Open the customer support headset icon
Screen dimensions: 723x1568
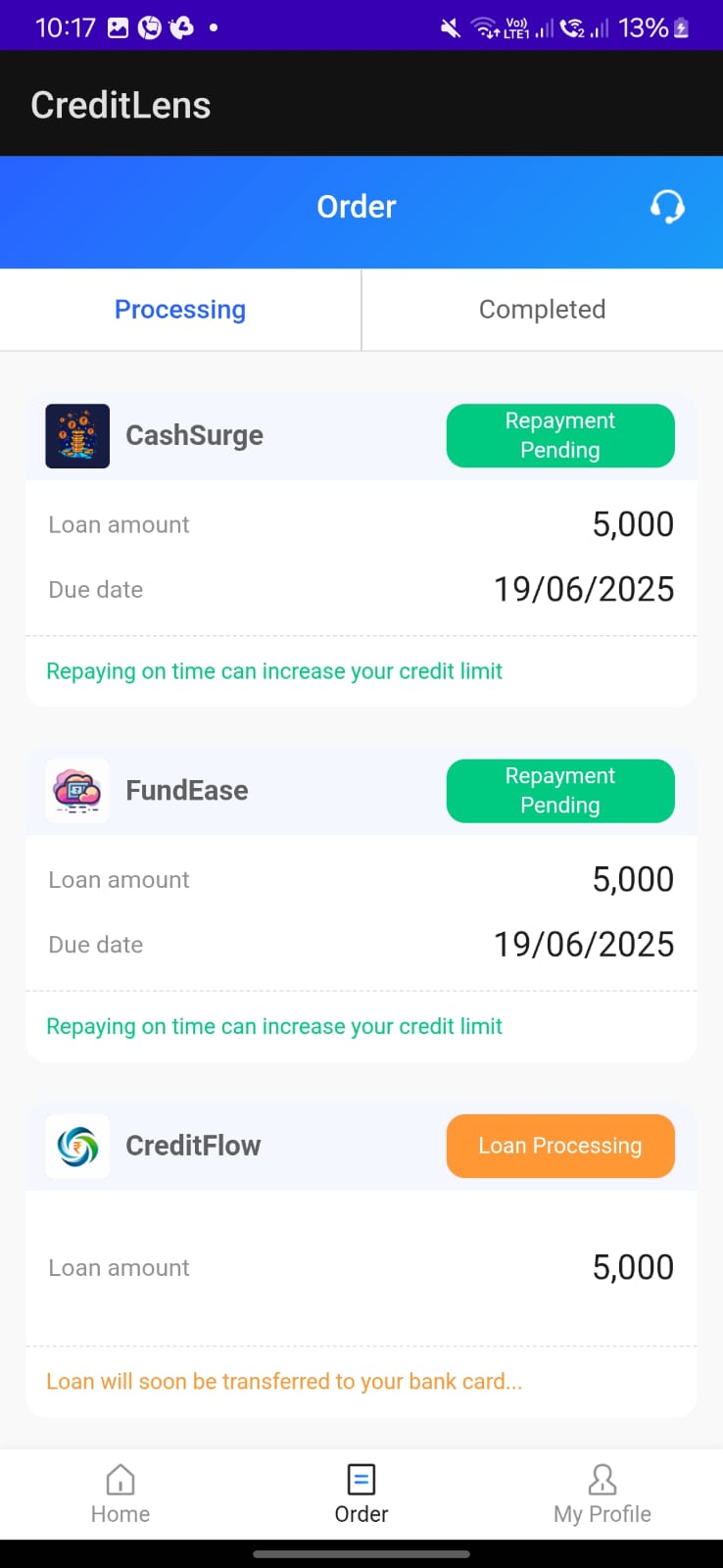click(x=667, y=207)
